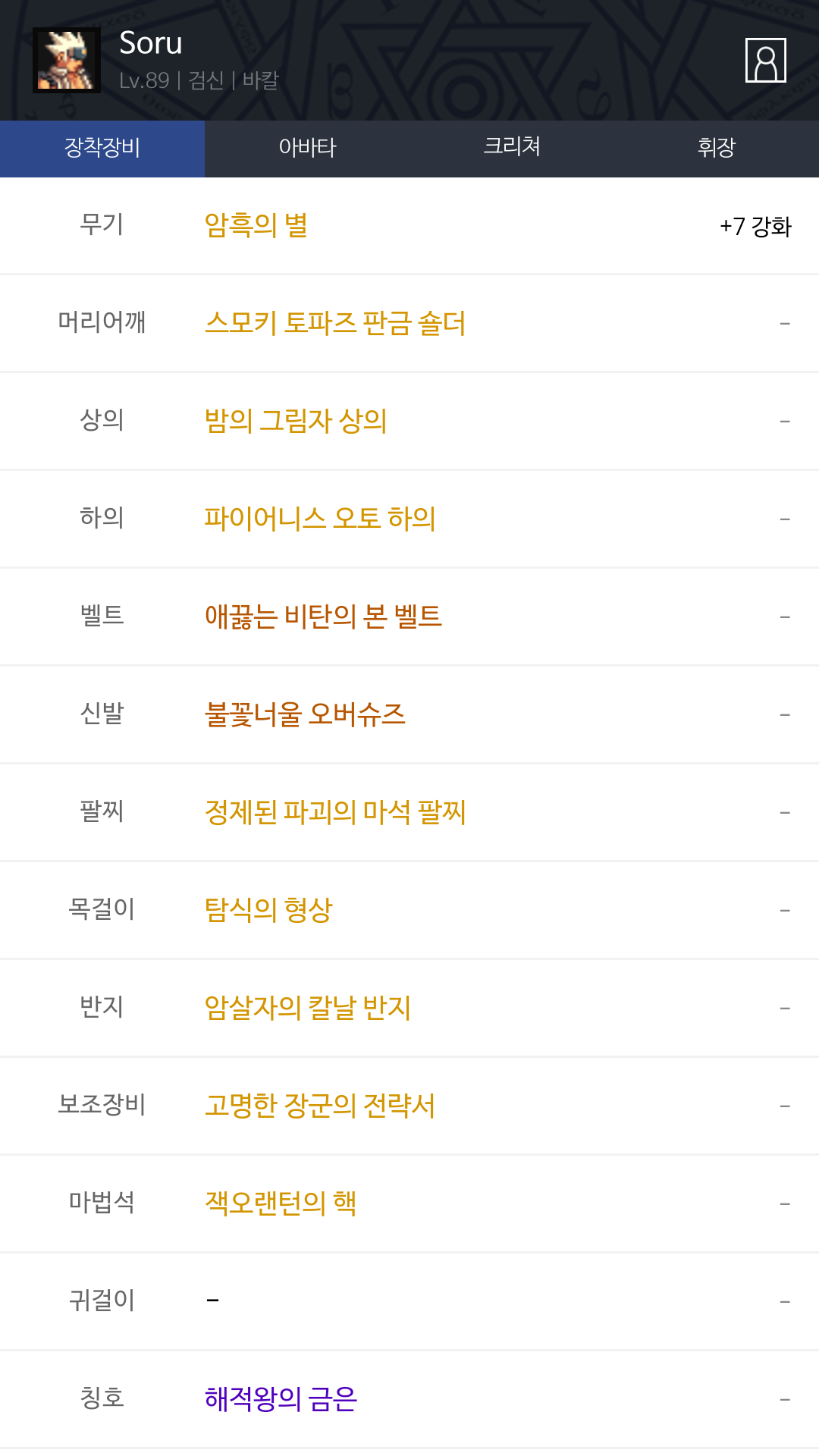Open the character profile icon
819x1456 pixels.
tap(765, 60)
